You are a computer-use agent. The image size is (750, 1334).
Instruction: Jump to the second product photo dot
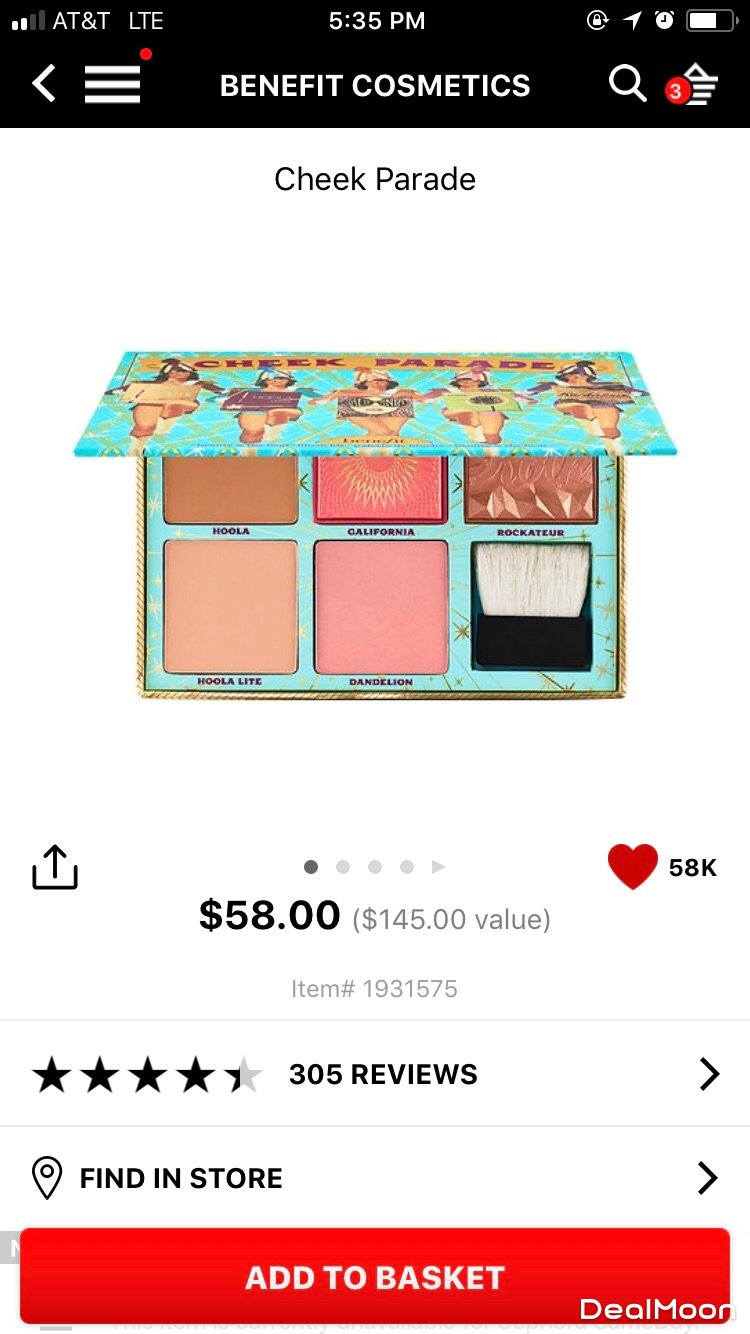pos(343,867)
